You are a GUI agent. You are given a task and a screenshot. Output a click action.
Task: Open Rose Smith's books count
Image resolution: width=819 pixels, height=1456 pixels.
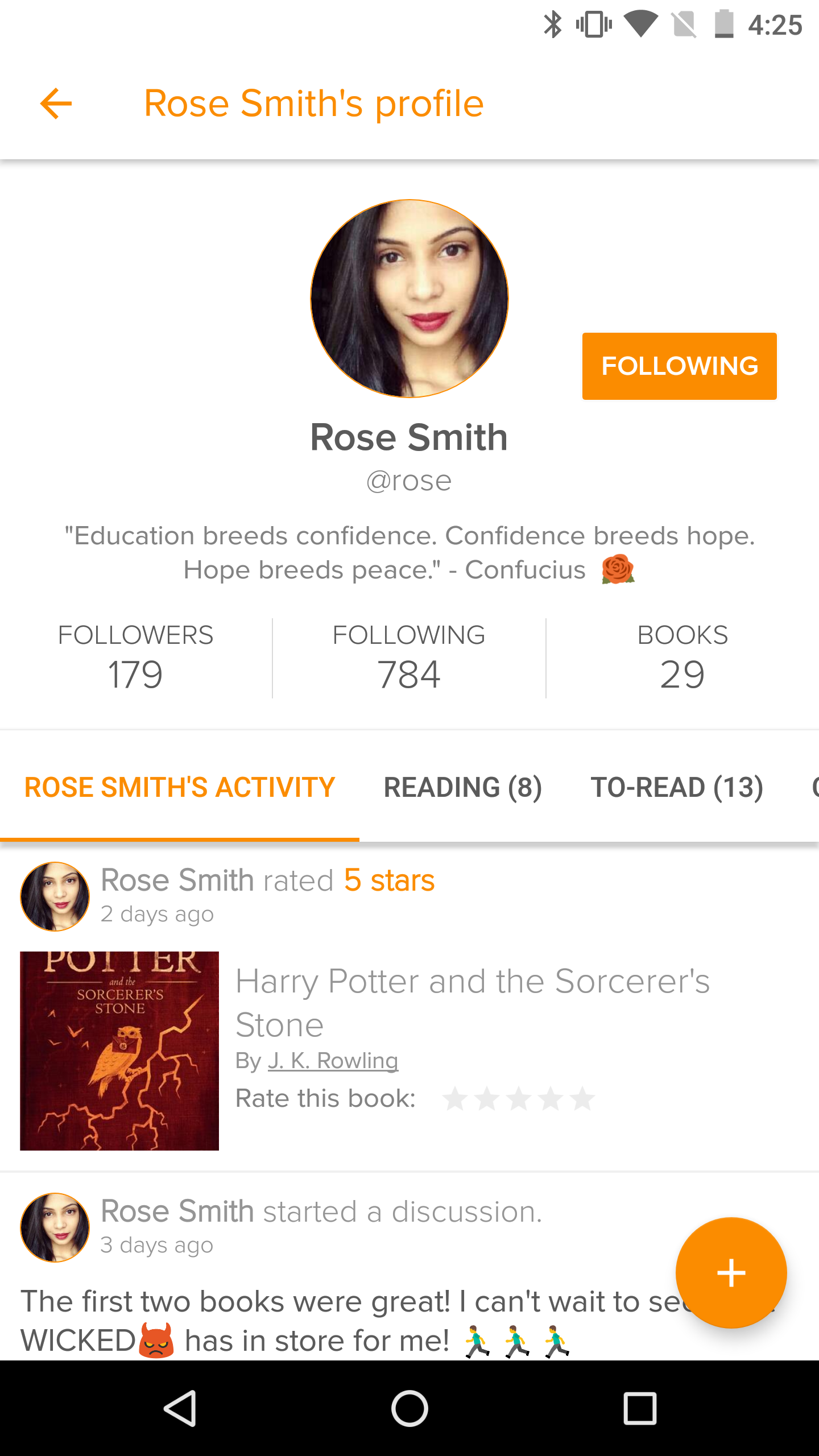tap(682, 657)
